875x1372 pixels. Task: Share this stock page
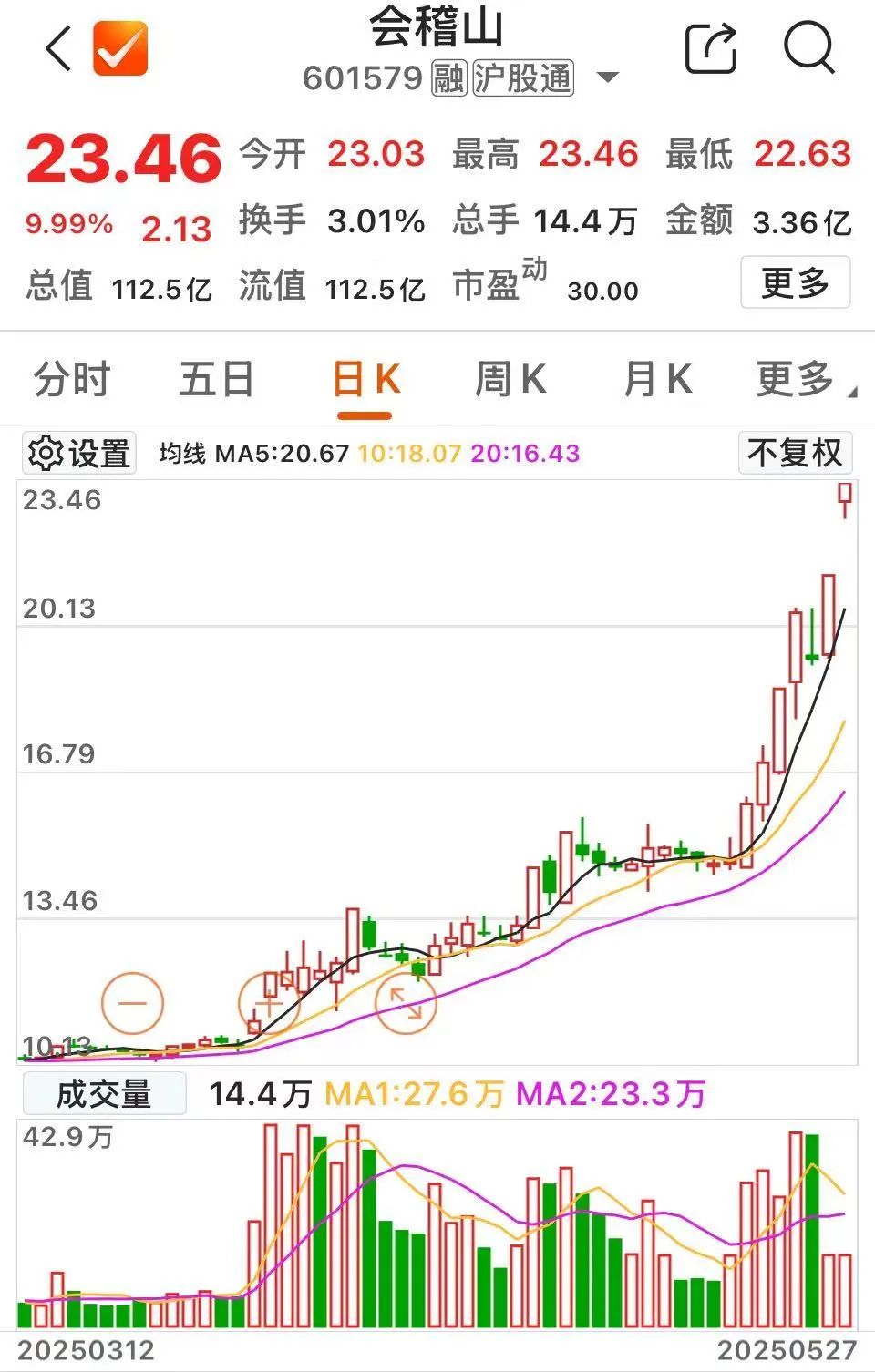click(710, 48)
